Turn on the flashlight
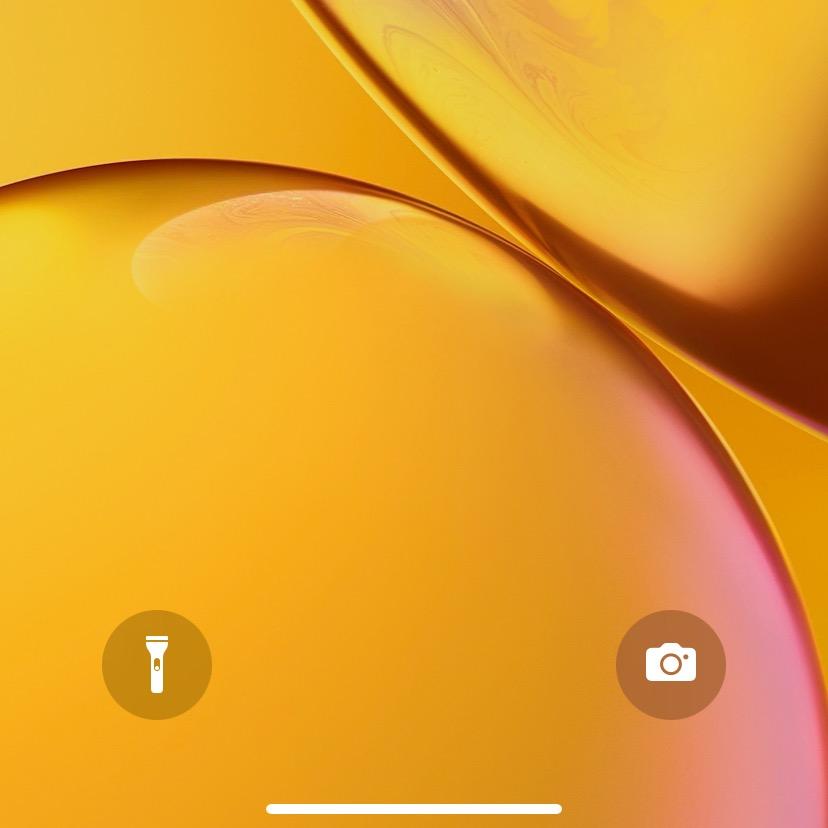Screen dimensions: 828x828 click(157, 665)
